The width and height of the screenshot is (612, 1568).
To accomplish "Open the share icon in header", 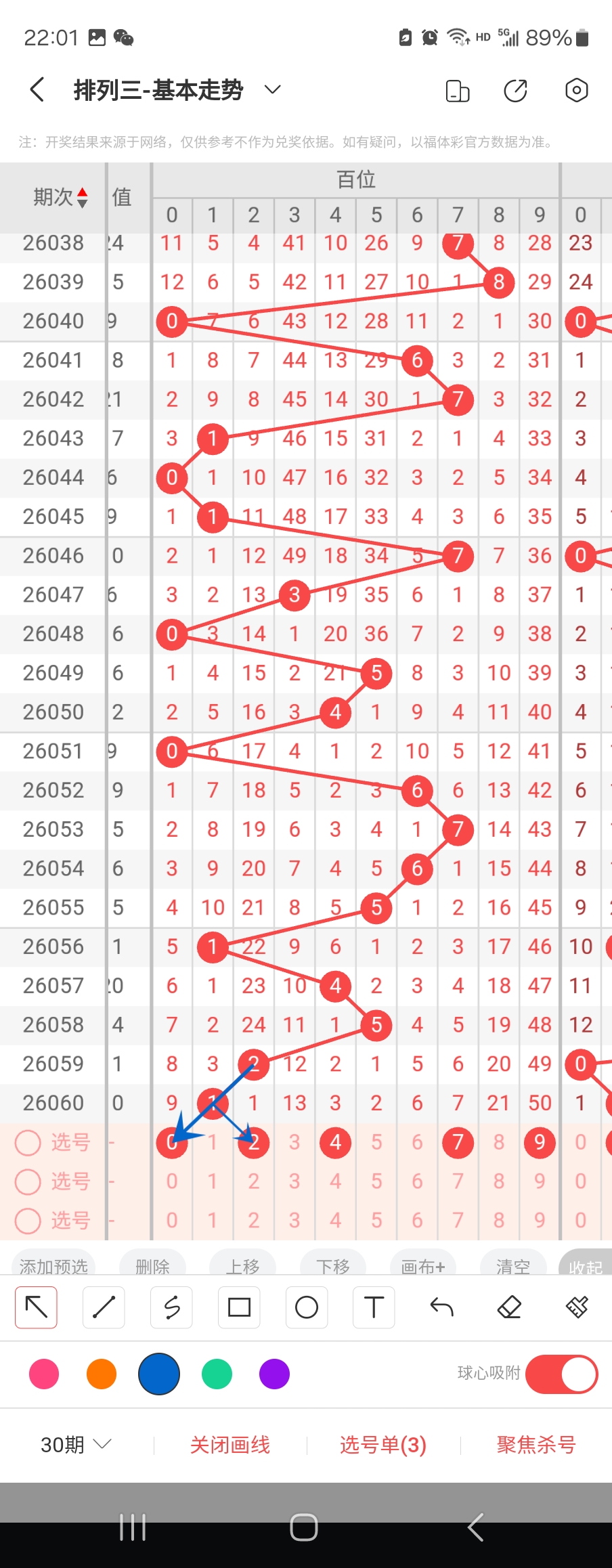I will pyautogui.click(x=516, y=90).
